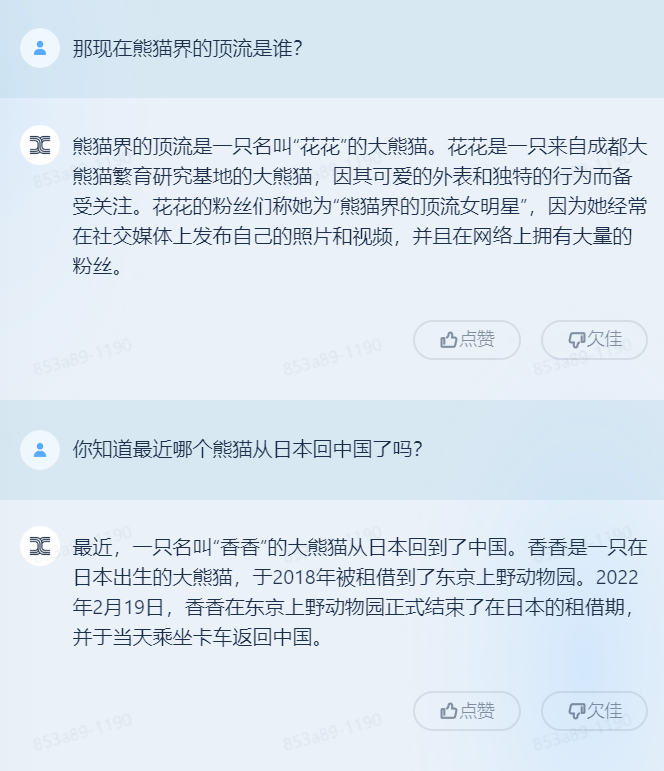Tap 点赞 under the 香香 answer
This screenshot has height=771, width=664.
tap(467, 711)
